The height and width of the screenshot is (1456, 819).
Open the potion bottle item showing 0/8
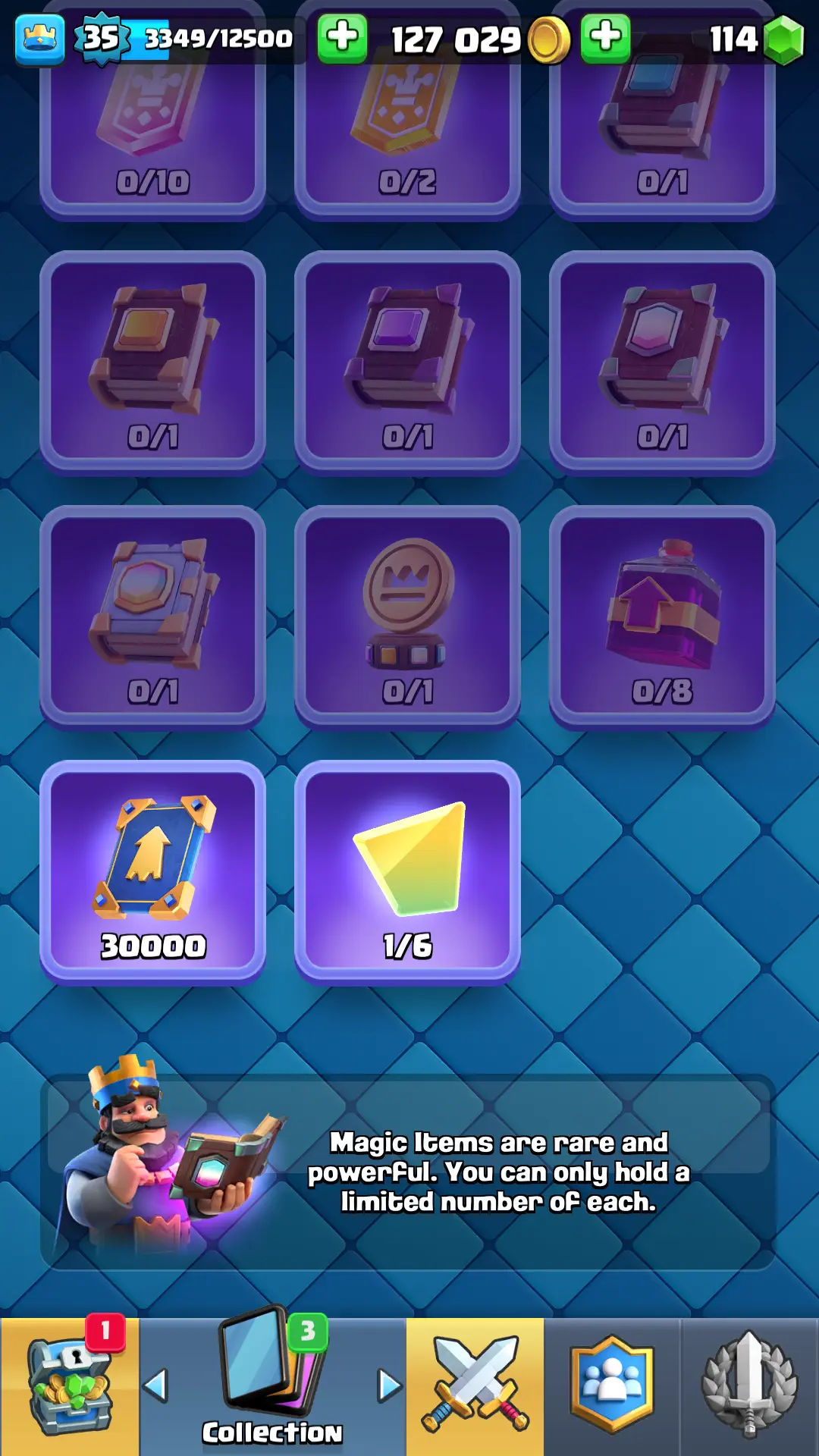click(x=662, y=616)
